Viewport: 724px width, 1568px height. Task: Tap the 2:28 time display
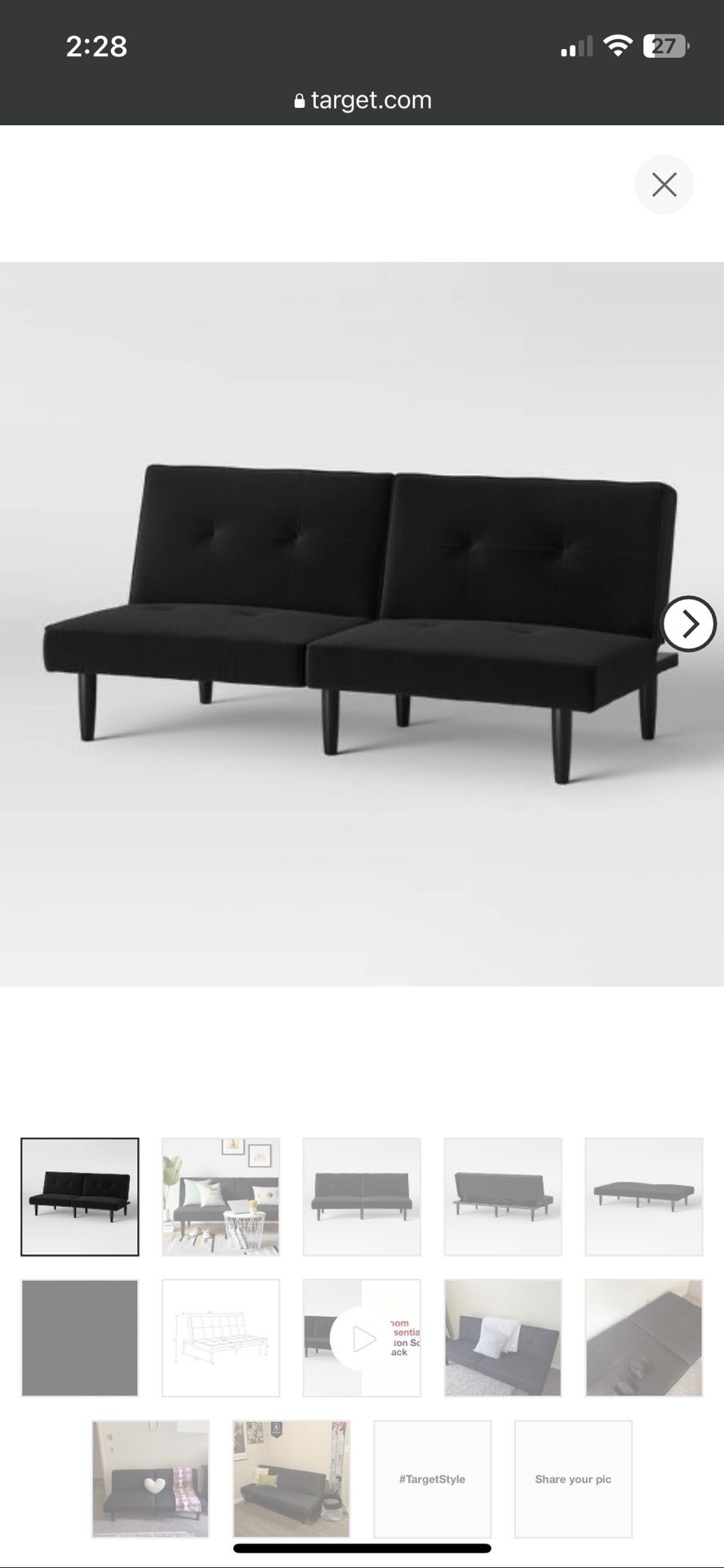tap(98, 46)
